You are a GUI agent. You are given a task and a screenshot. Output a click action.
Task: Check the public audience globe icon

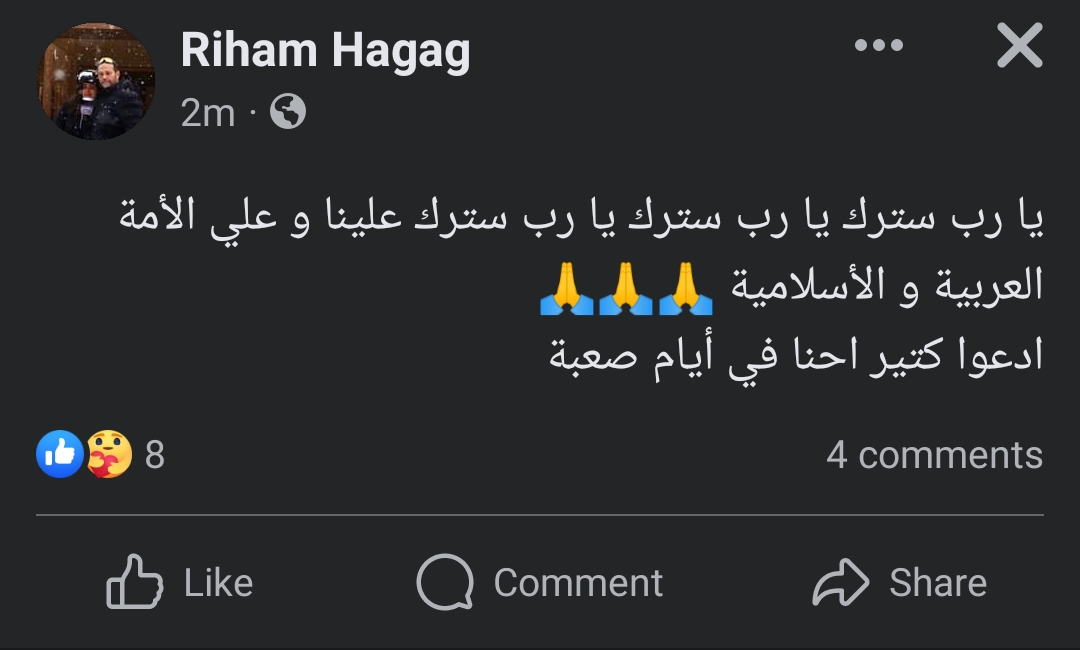[288, 112]
